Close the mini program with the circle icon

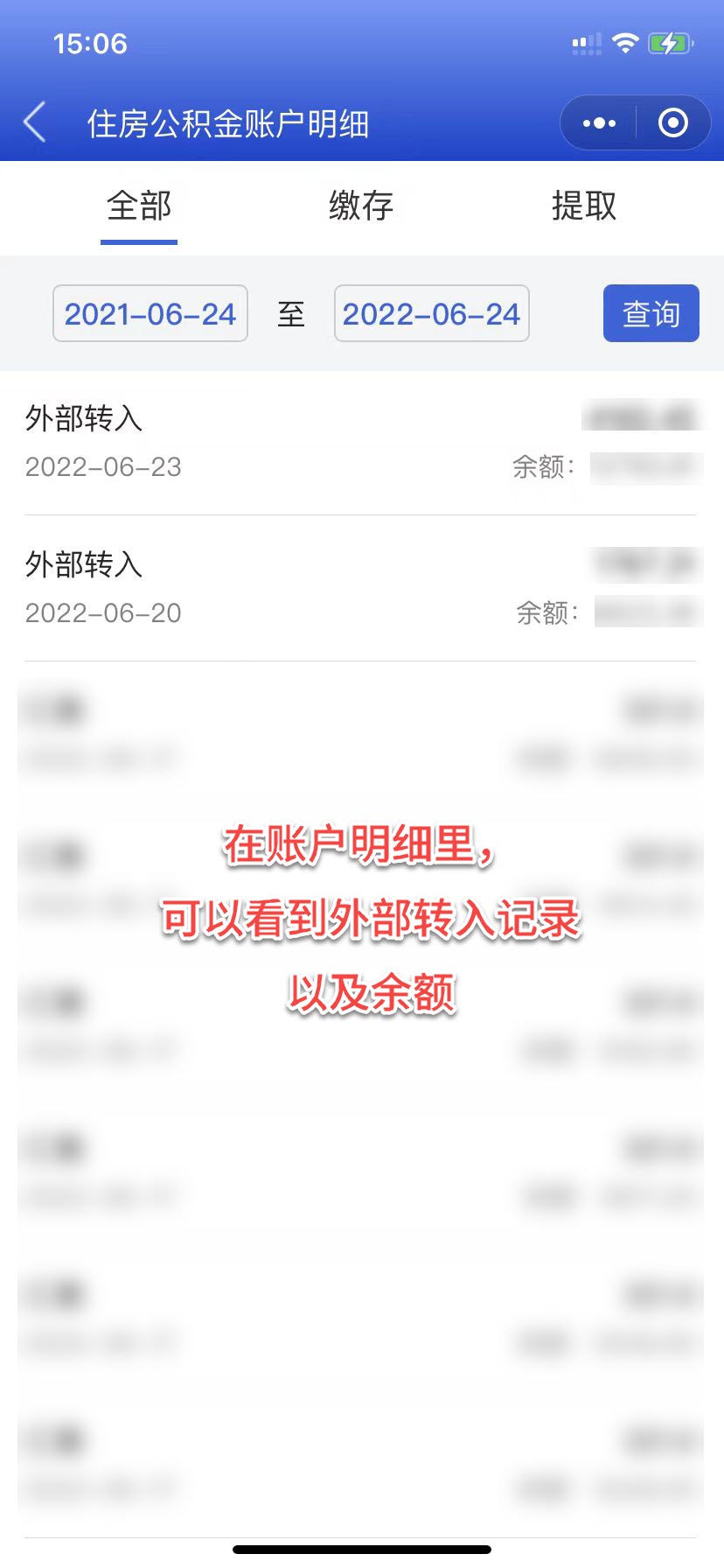672,123
